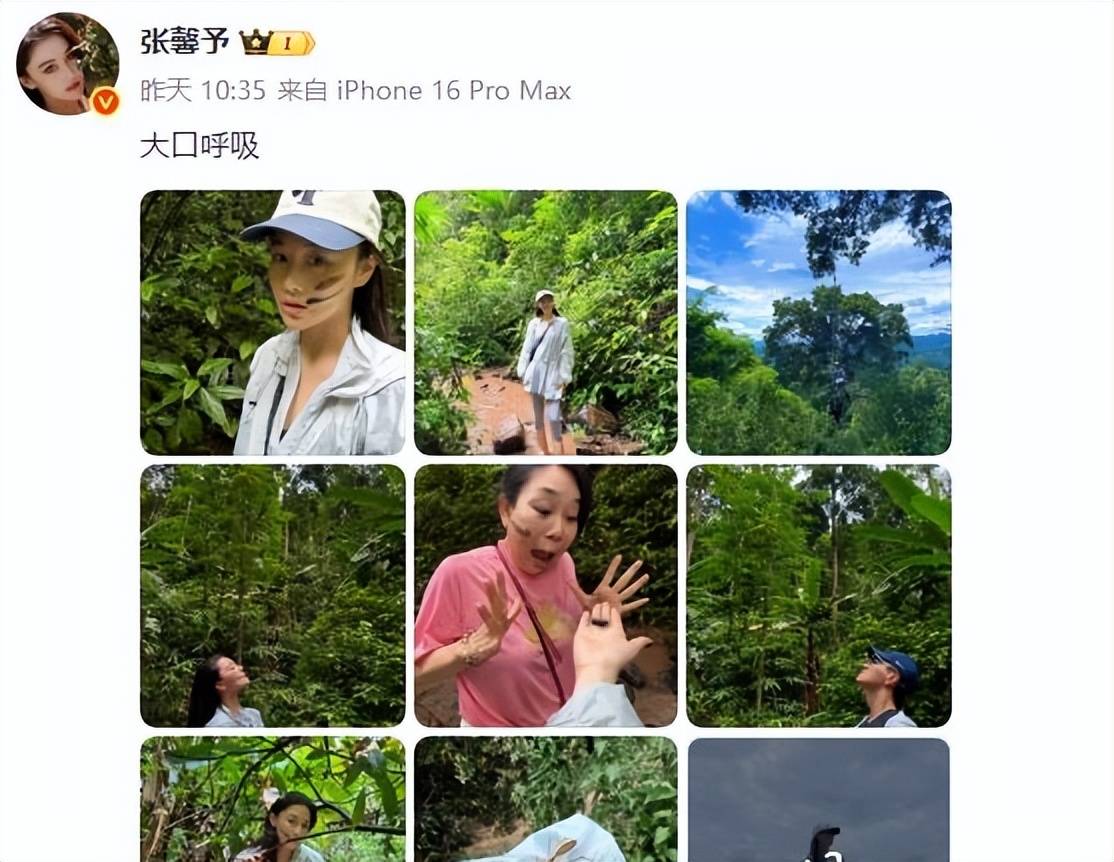The width and height of the screenshot is (1114, 862).
Task: Open photo of woman looking up in forest
Action: (272, 595)
